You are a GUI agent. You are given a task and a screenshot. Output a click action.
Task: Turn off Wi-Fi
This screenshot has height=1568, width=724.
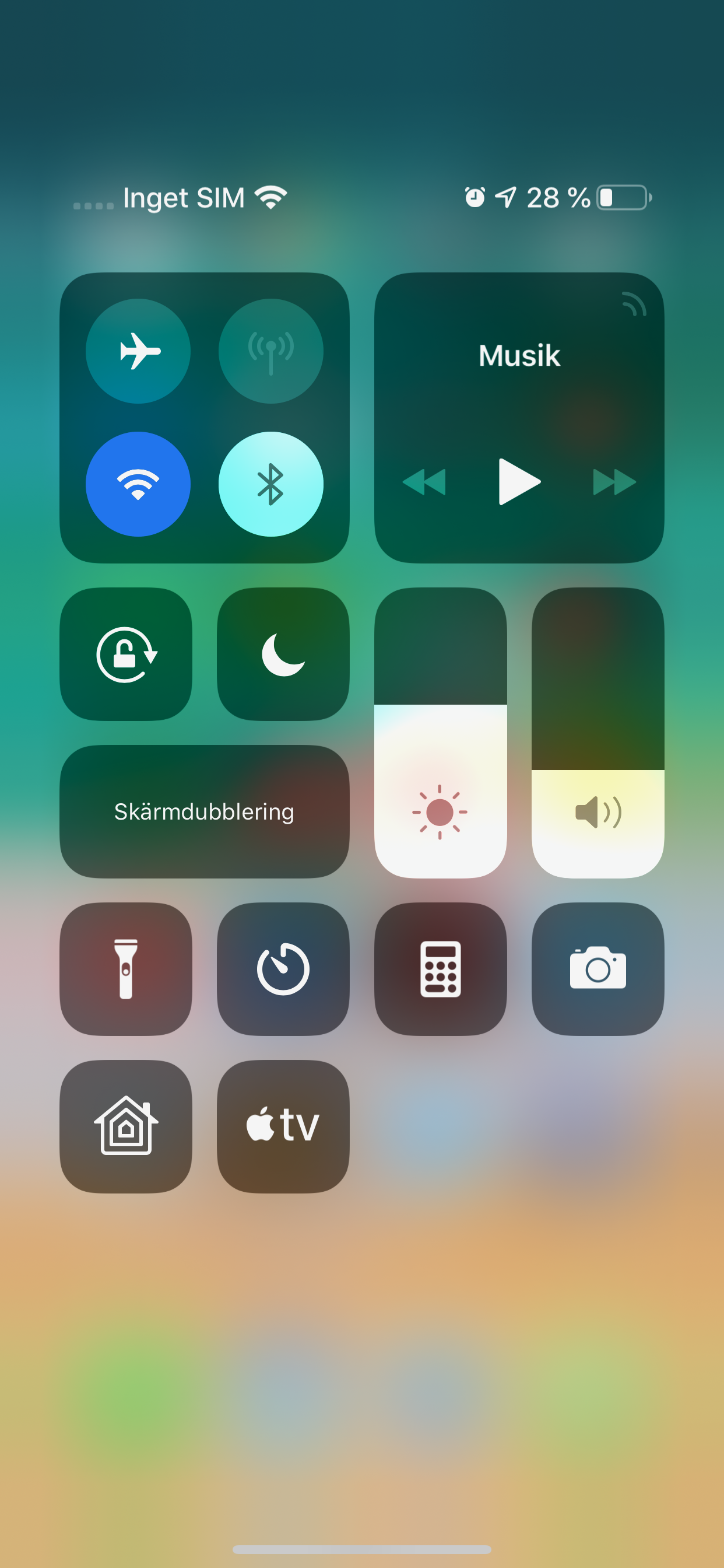point(138,484)
